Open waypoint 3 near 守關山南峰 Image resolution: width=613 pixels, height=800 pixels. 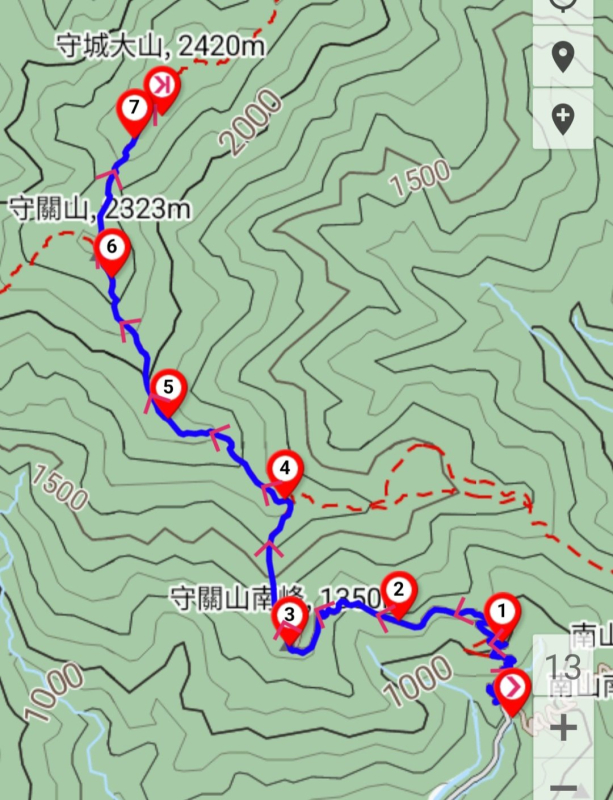point(290,616)
